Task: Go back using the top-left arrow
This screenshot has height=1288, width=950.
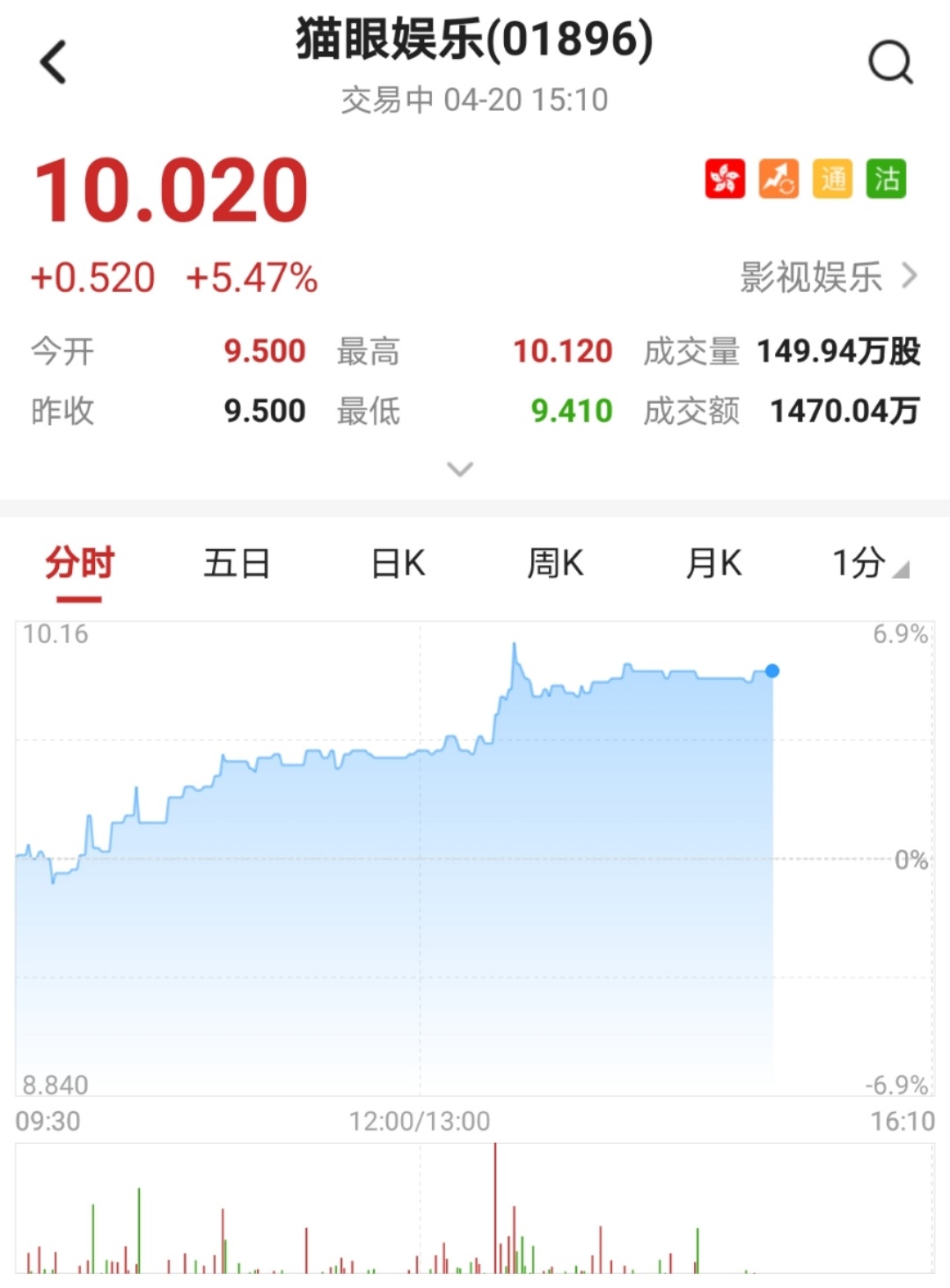Action: [54, 63]
